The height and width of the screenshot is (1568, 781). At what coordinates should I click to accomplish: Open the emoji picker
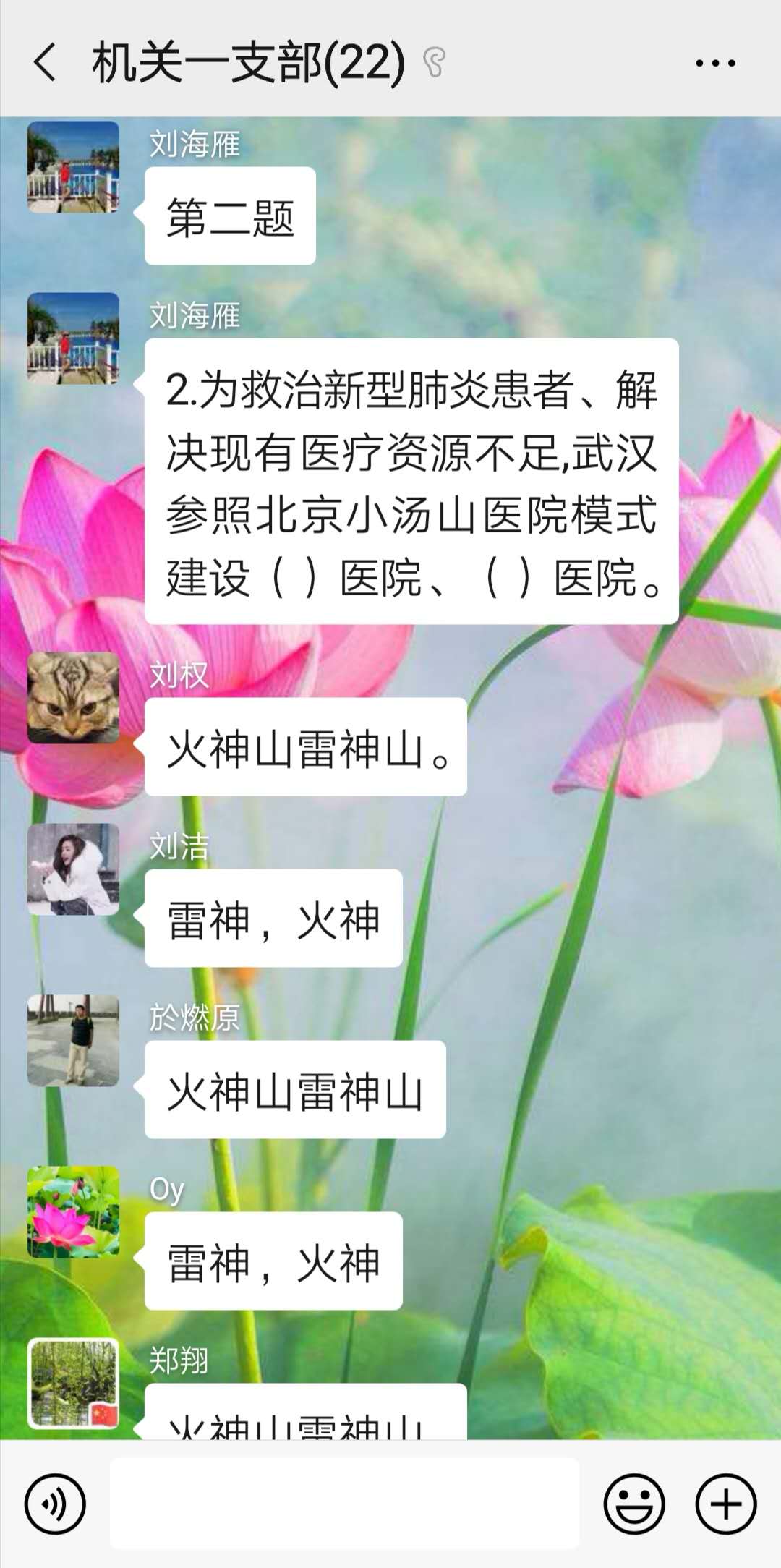[x=634, y=1504]
